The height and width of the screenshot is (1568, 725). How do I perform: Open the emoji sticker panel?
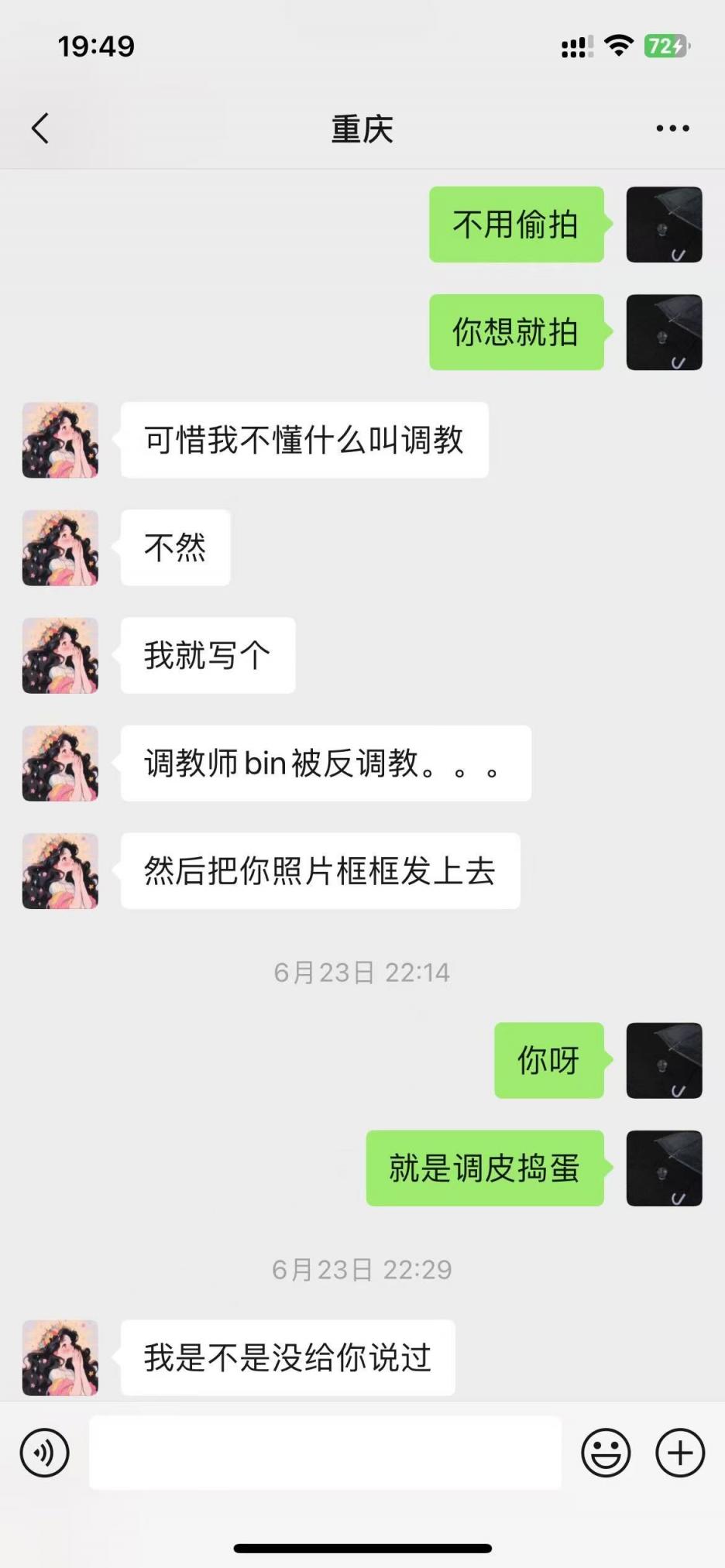click(606, 1453)
